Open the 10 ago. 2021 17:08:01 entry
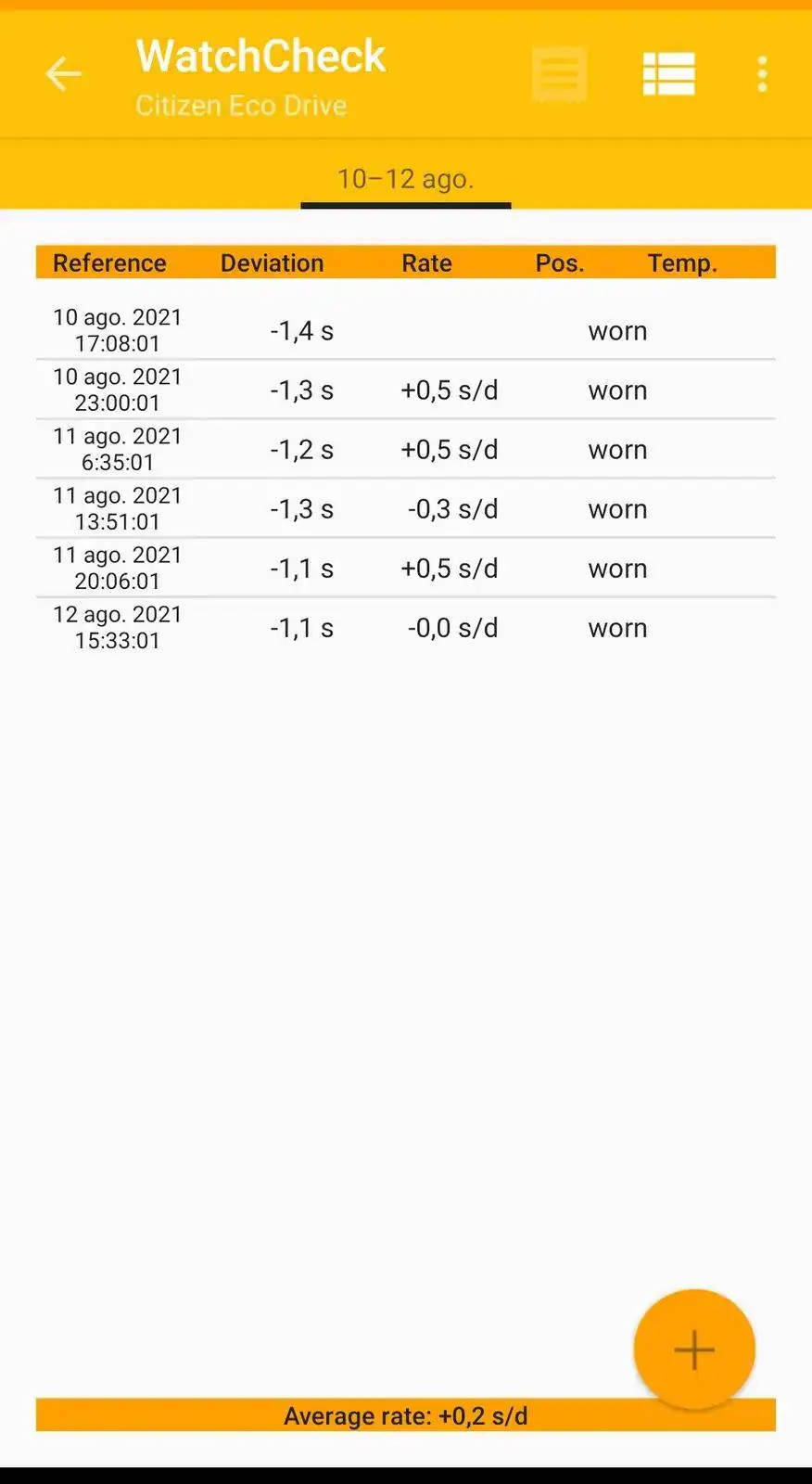Image resolution: width=812 pixels, height=1484 pixels. (x=405, y=330)
